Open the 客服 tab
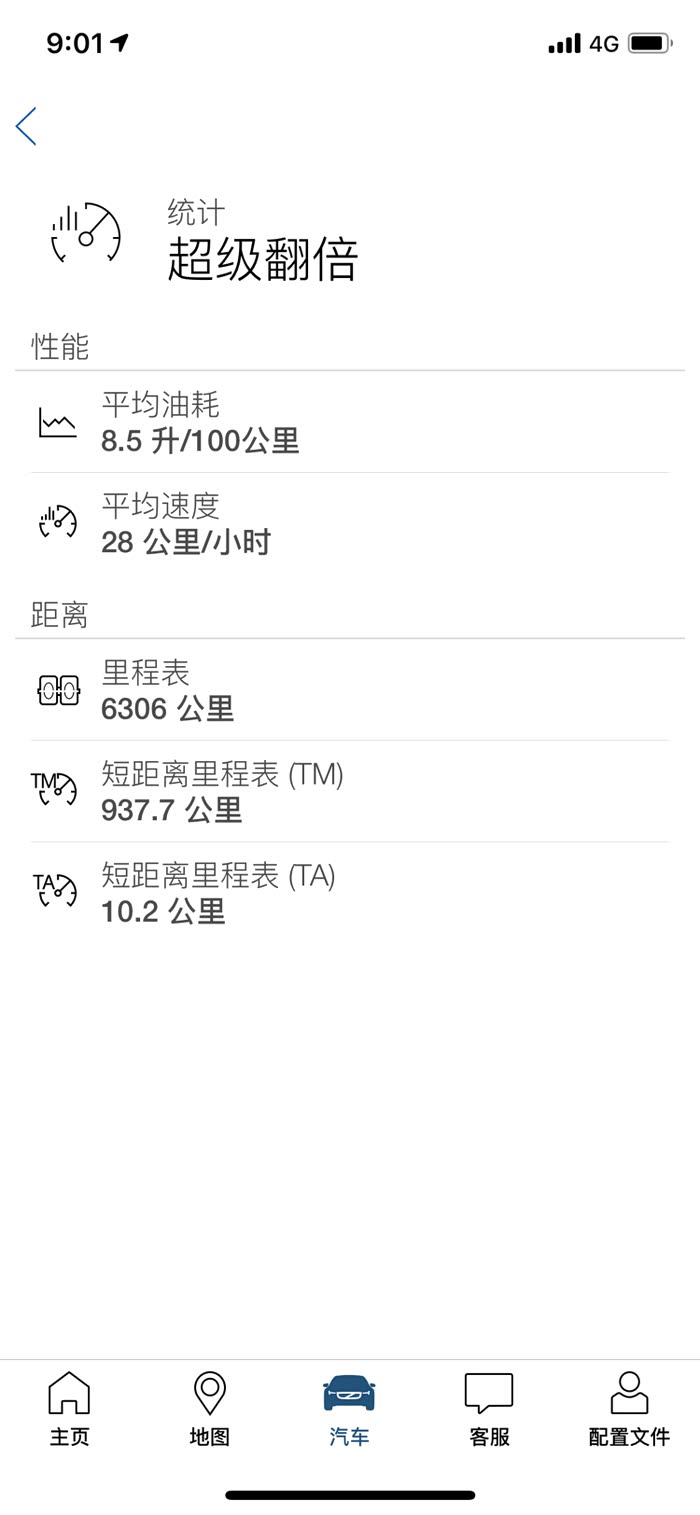This screenshot has height=1515, width=700. tap(489, 1408)
